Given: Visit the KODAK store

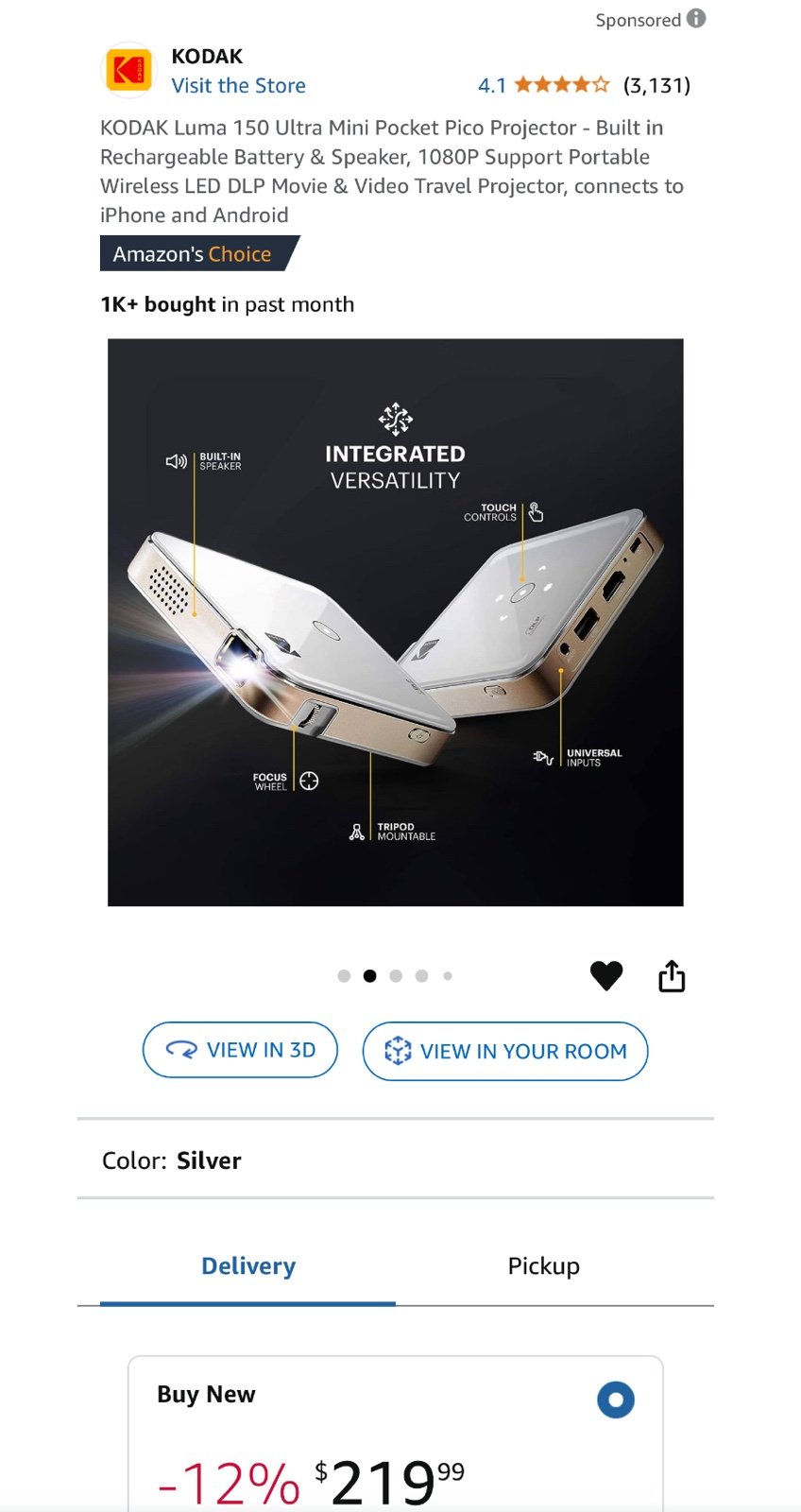Looking at the screenshot, I should coord(238,86).
